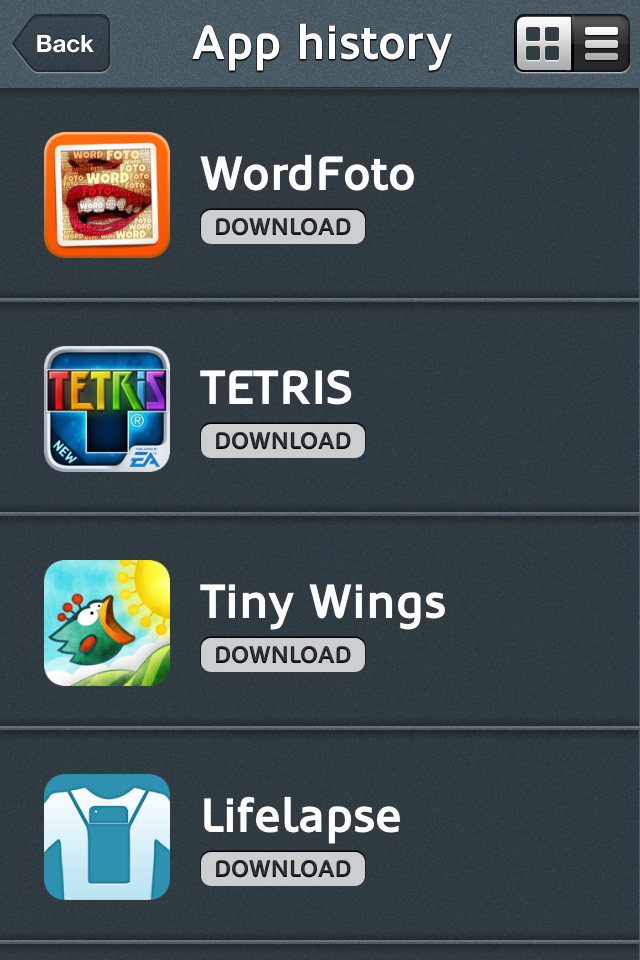This screenshot has width=640, height=960.
Task: Download the TETRIS app
Action: coord(283,441)
